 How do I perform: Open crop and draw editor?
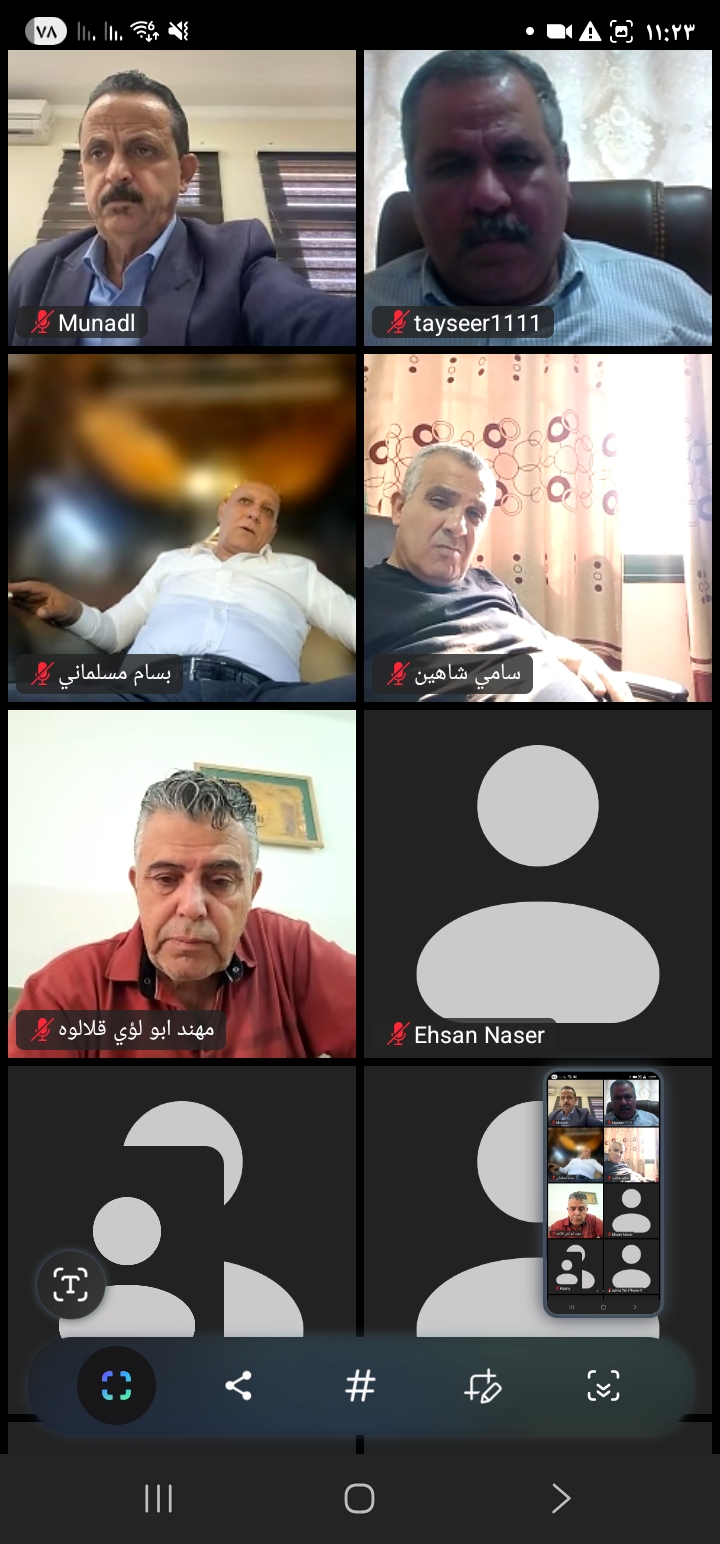[482, 1386]
